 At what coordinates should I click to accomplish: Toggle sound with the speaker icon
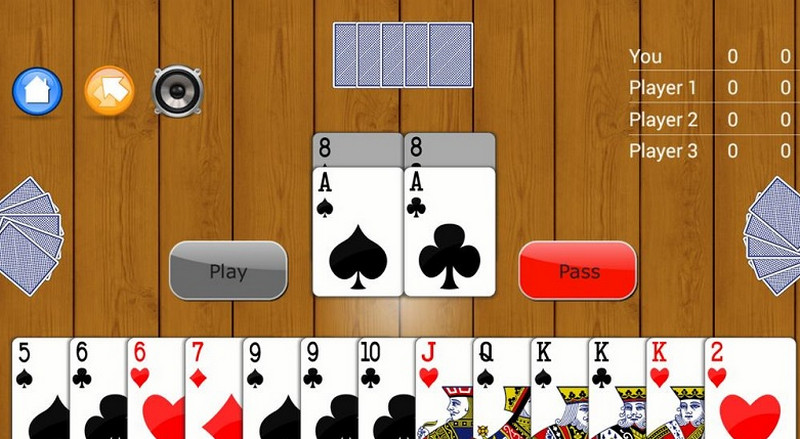coord(178,92)
